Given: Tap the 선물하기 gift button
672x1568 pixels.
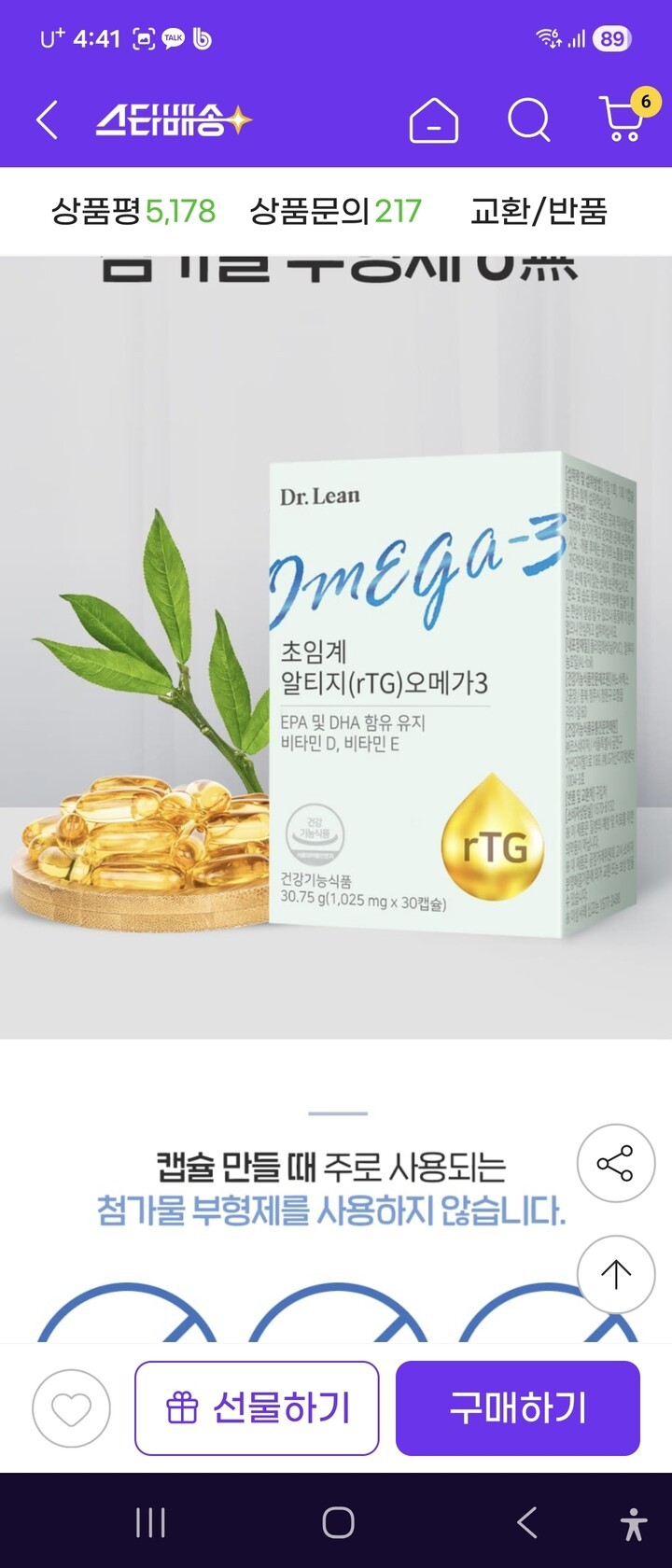Looking at the screenshot, I should click(257, 1407).
